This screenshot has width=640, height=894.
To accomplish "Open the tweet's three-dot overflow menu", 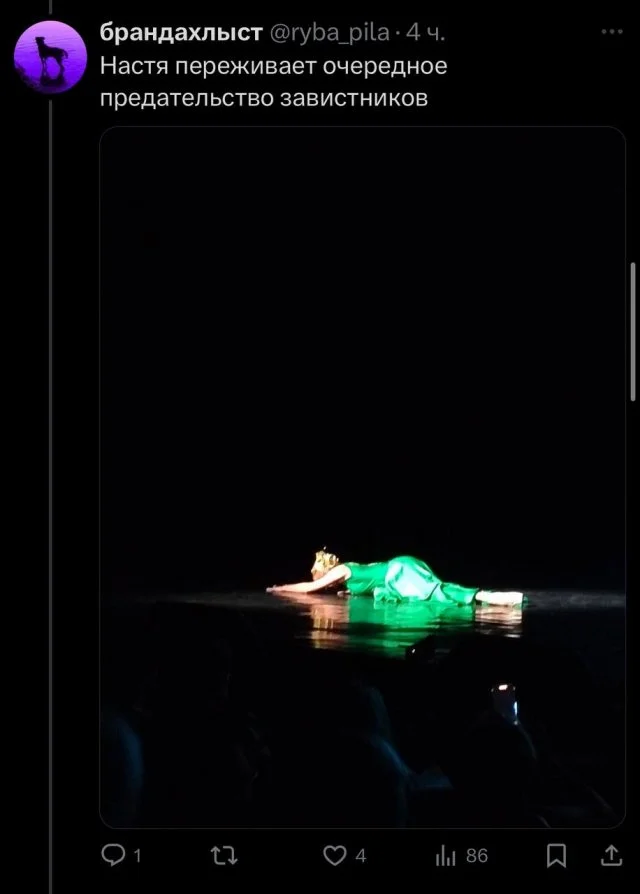I will click(x=611, y=33).
